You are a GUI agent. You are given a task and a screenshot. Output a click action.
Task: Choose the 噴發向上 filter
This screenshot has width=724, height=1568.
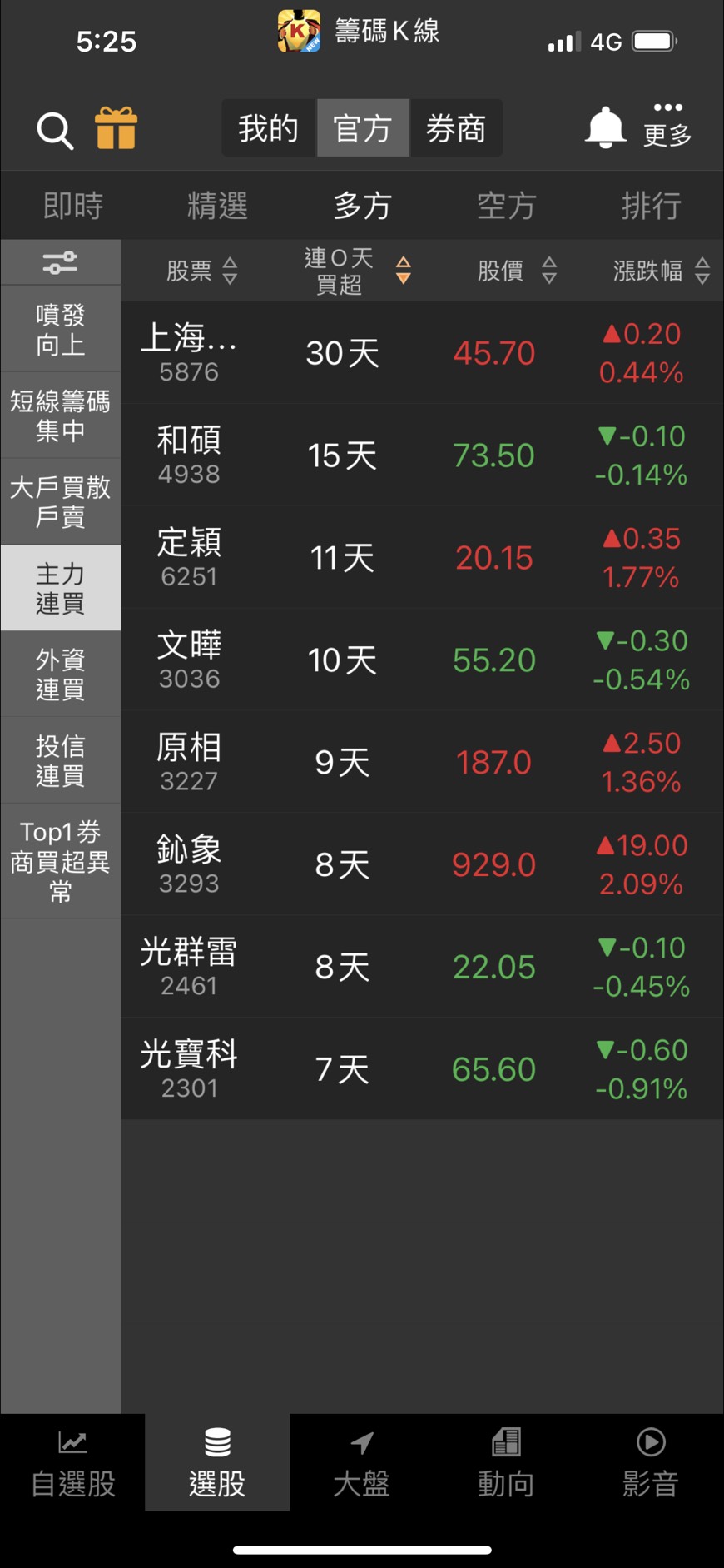click(x=60, y=330)
